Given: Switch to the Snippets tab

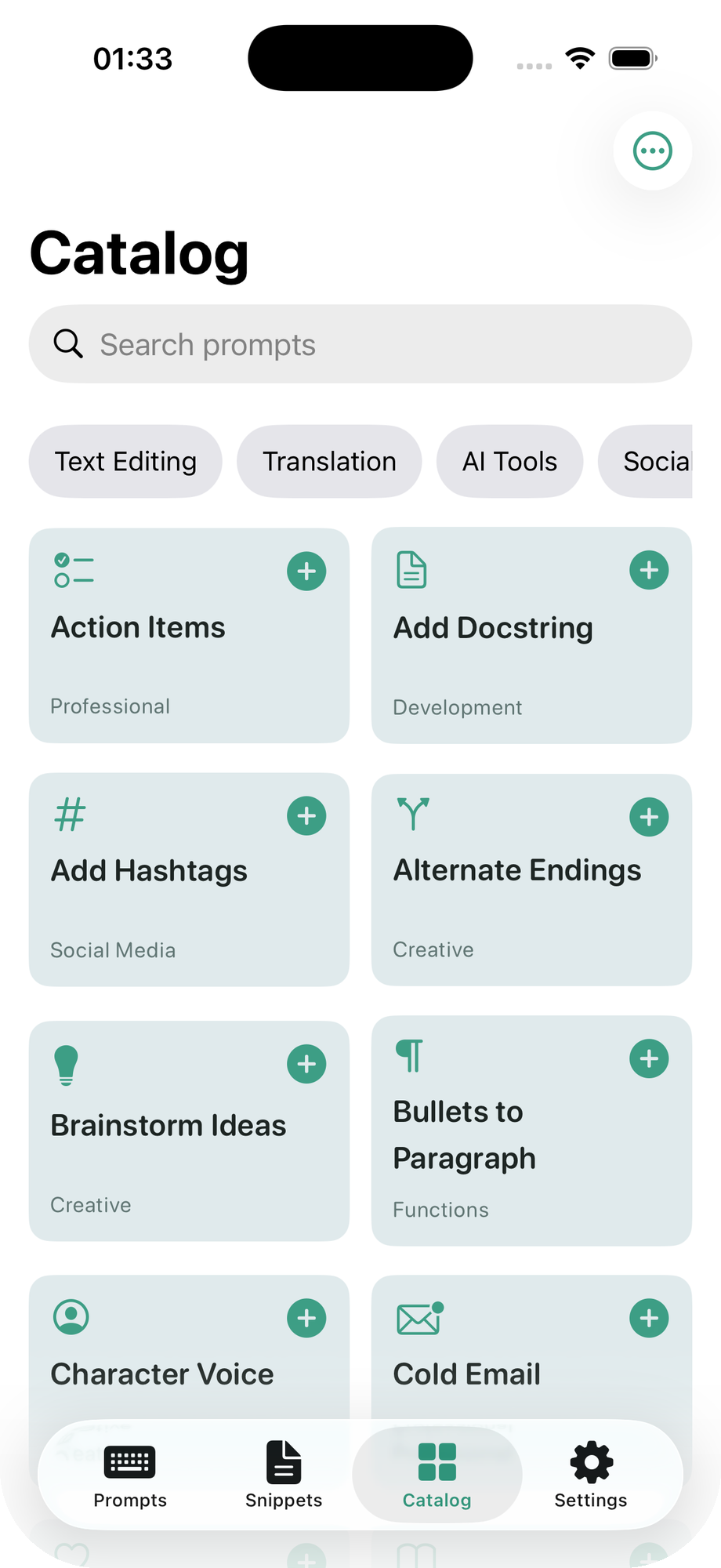Looking at the screenshot, I should (x=283, y=1476).
